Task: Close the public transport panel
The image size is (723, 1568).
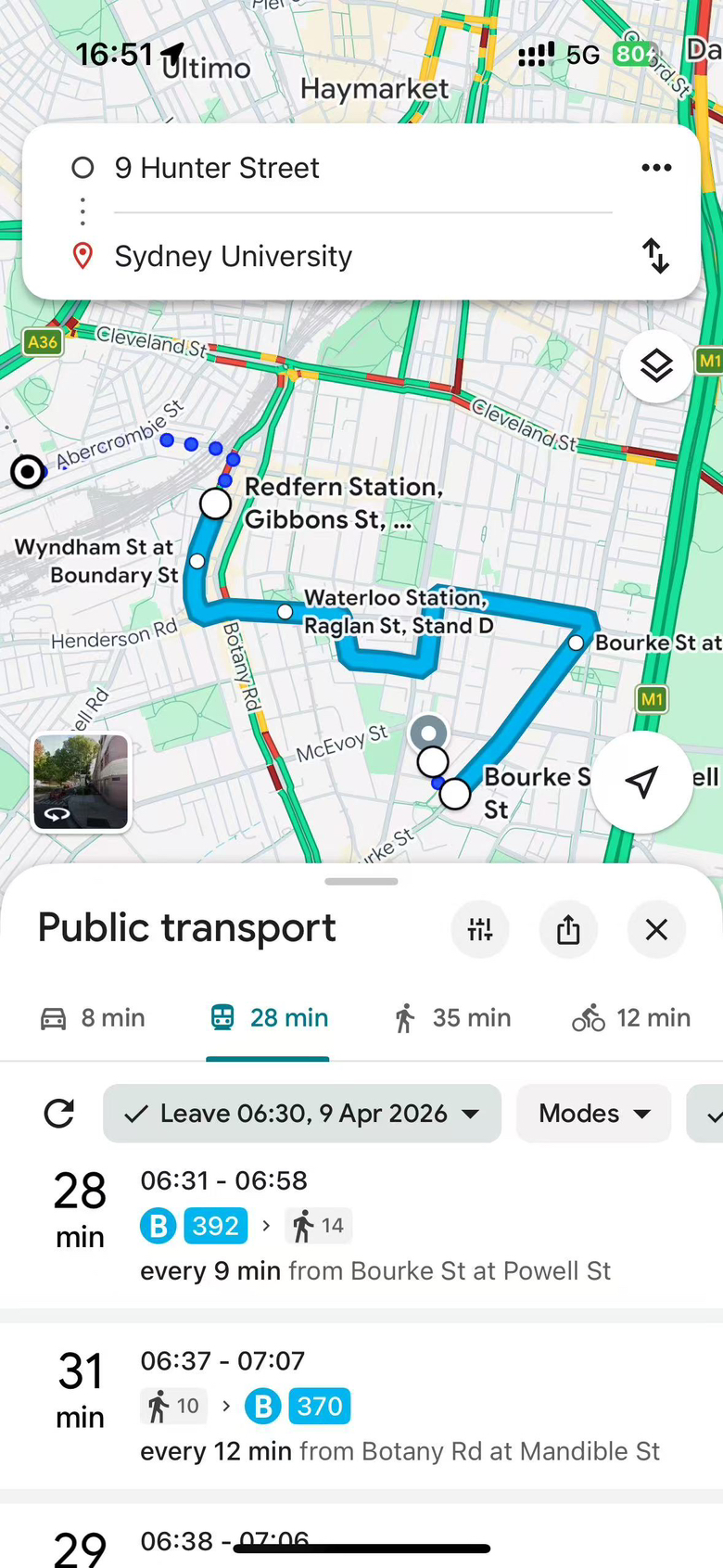Action: click(x=656, y=928)
